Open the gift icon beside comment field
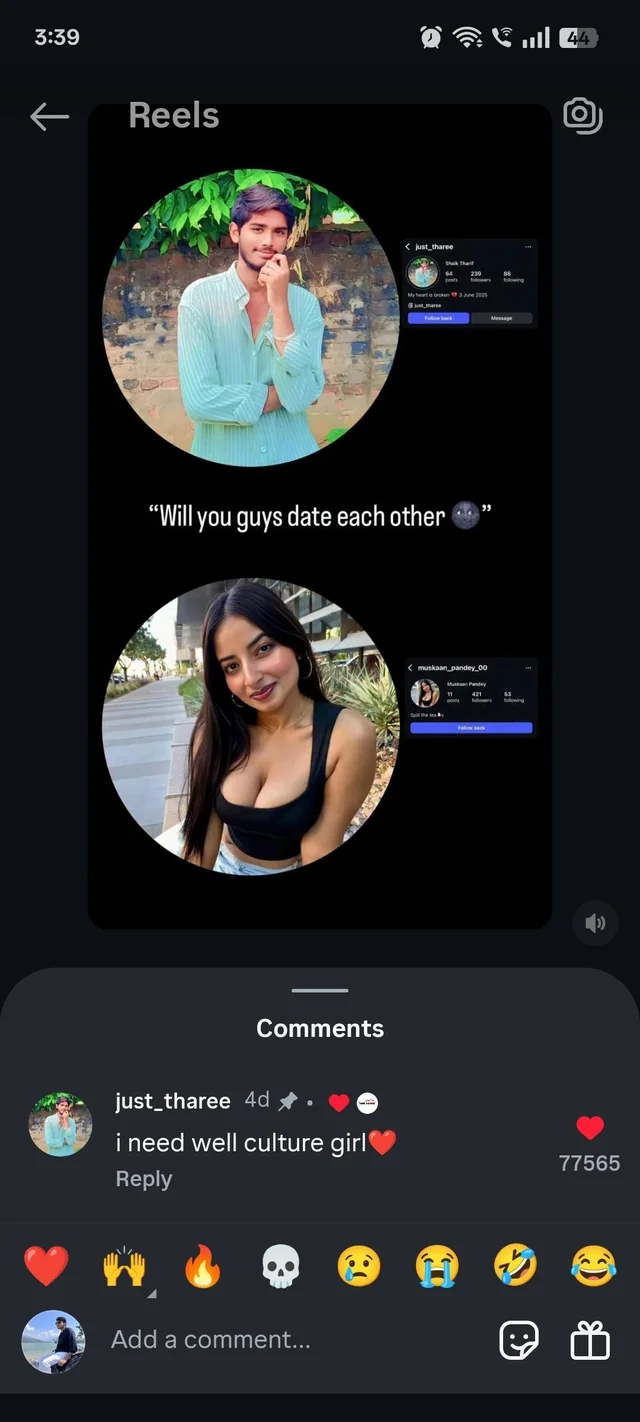 coord(590,1340)
